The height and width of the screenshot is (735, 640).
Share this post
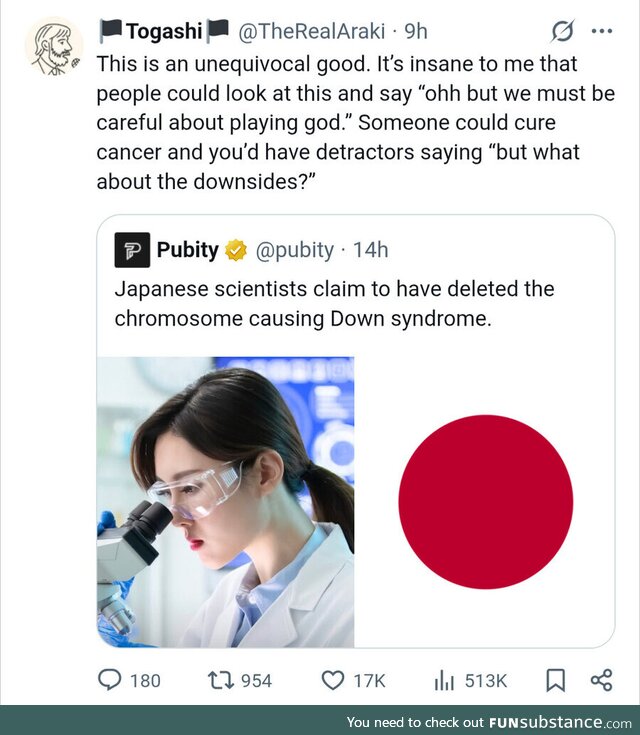600,680
